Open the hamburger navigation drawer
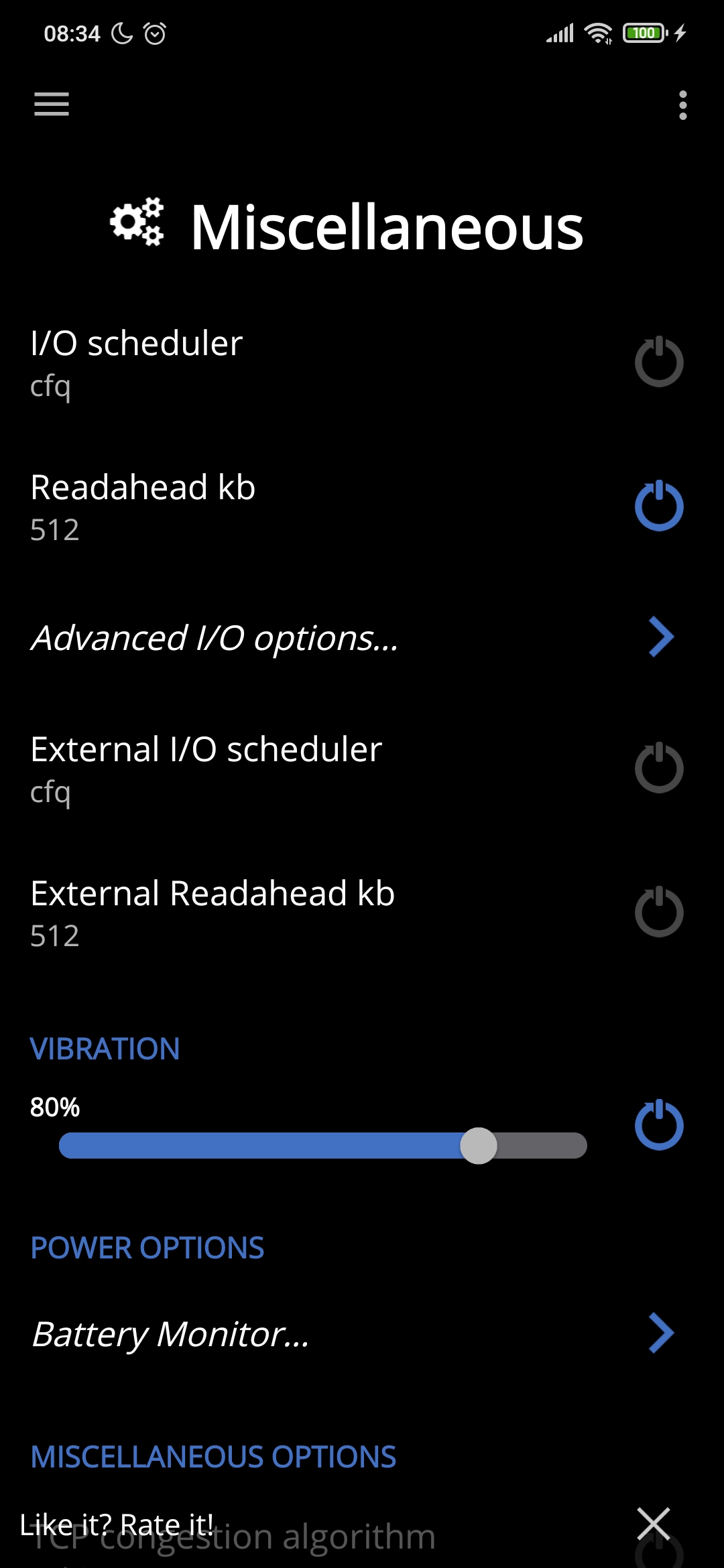The height and width of the screenshot is (1568, 724). (52, 105)
